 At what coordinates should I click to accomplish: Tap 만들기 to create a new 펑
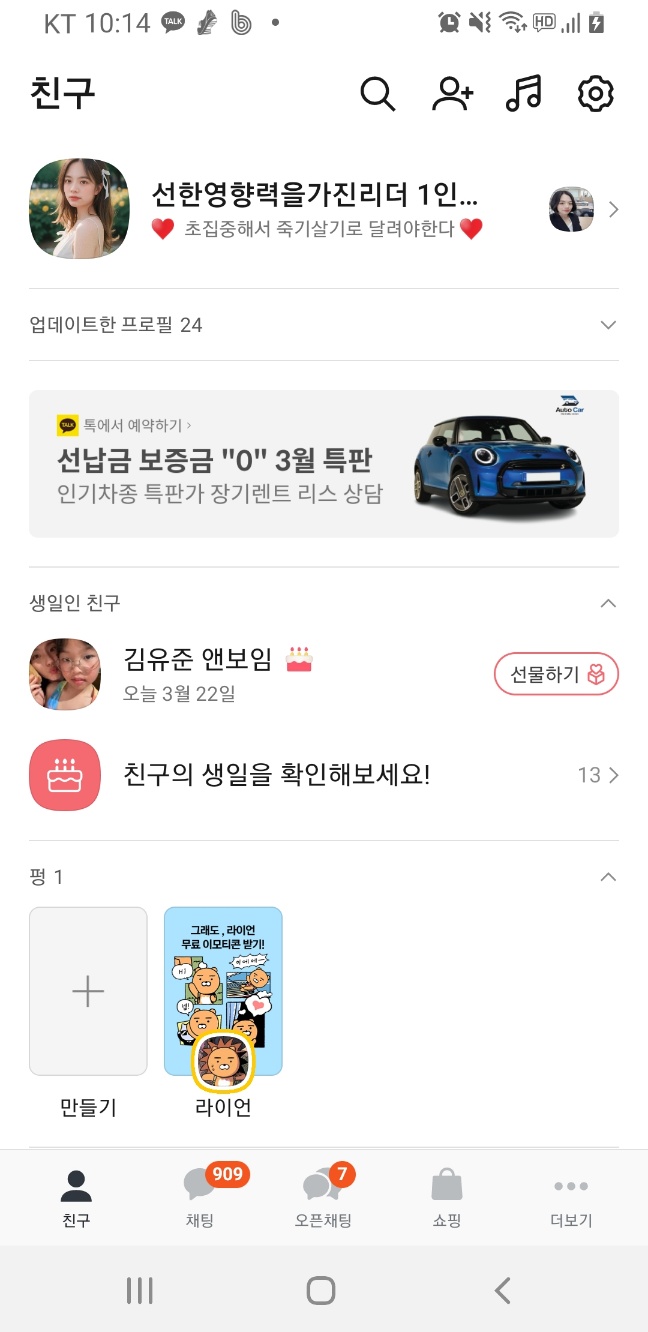click(x=88, y=991)
